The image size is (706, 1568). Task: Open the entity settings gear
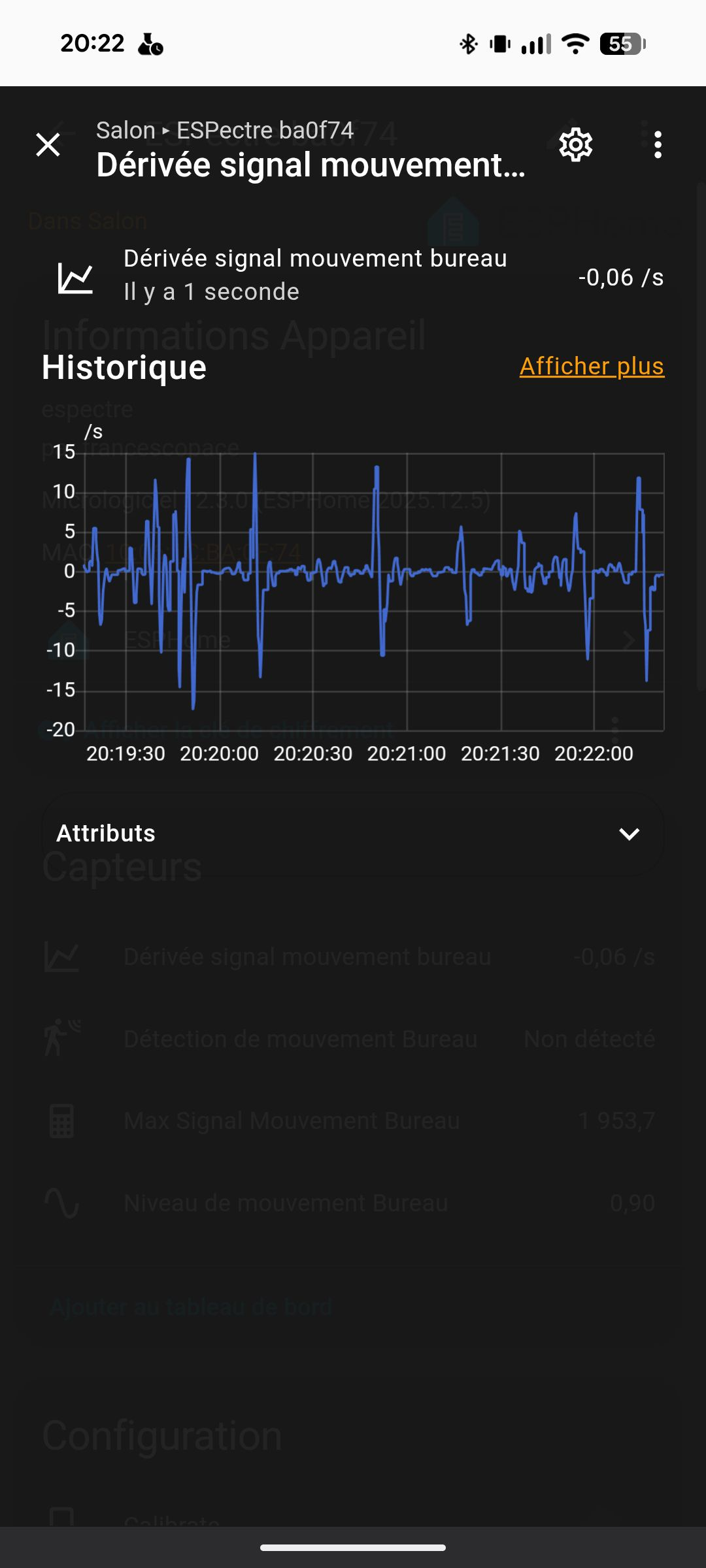pyautogui.click(x=575, y=144)
